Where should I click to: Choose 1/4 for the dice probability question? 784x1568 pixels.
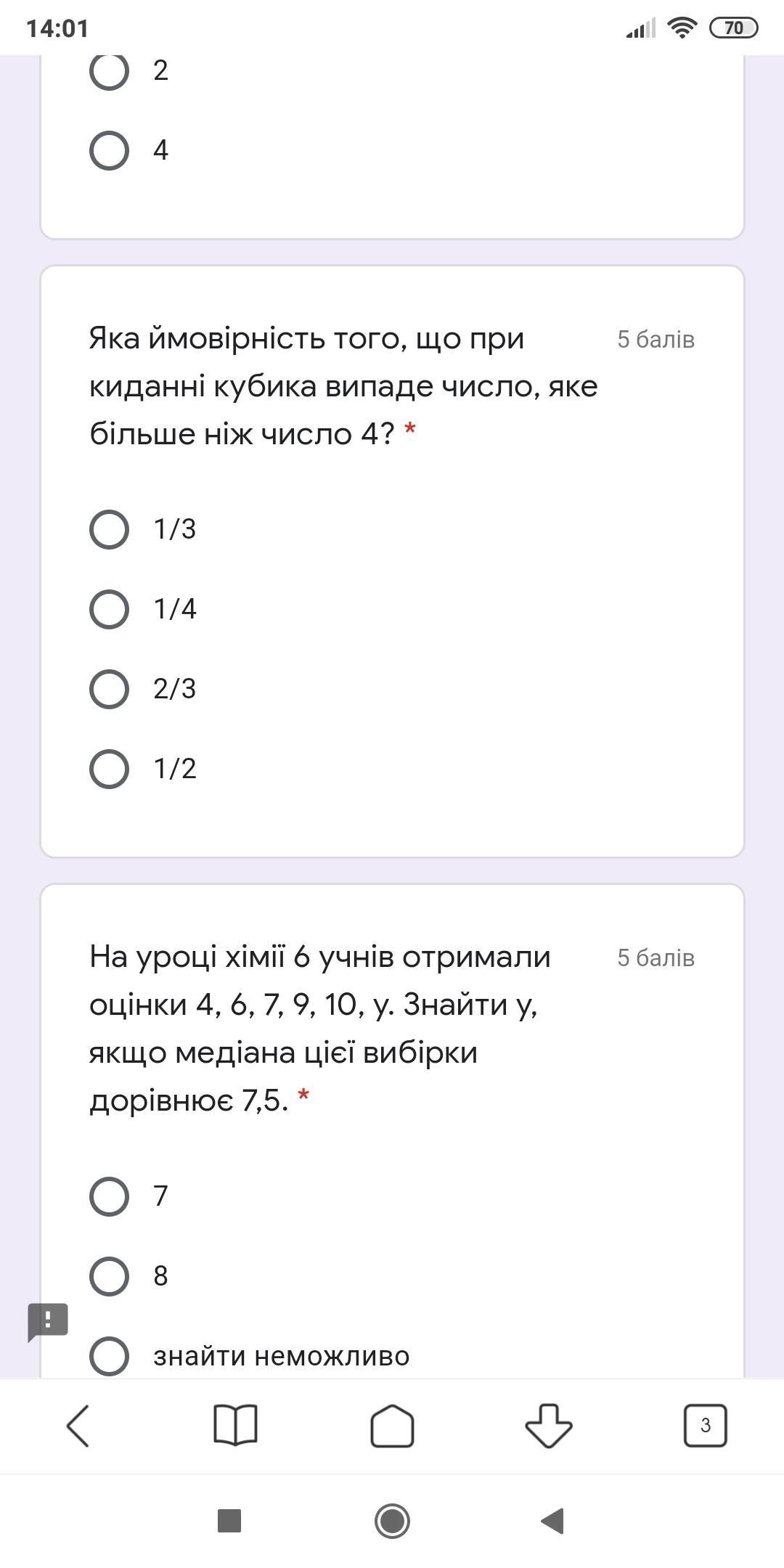coord(110,609)
